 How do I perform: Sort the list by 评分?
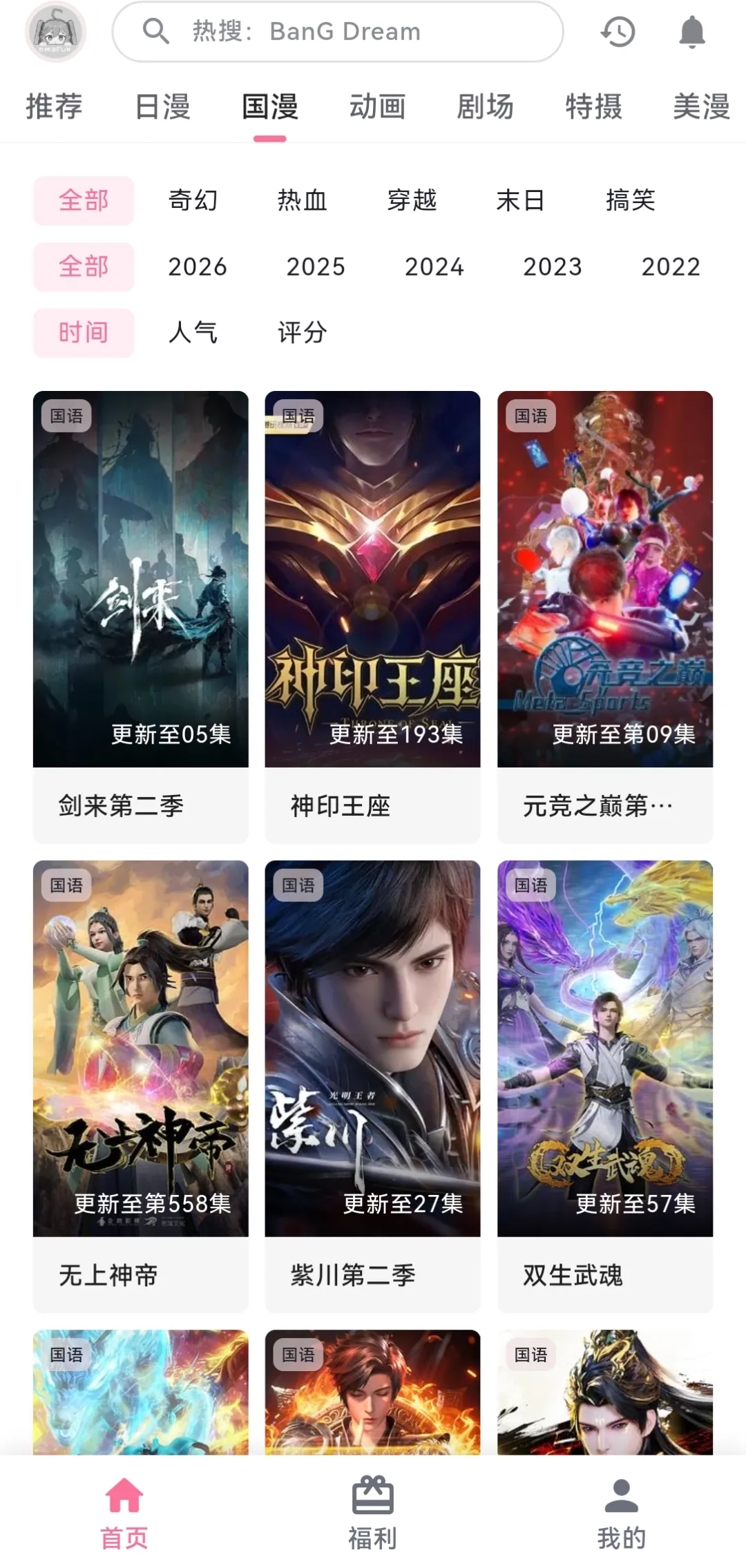302,332
